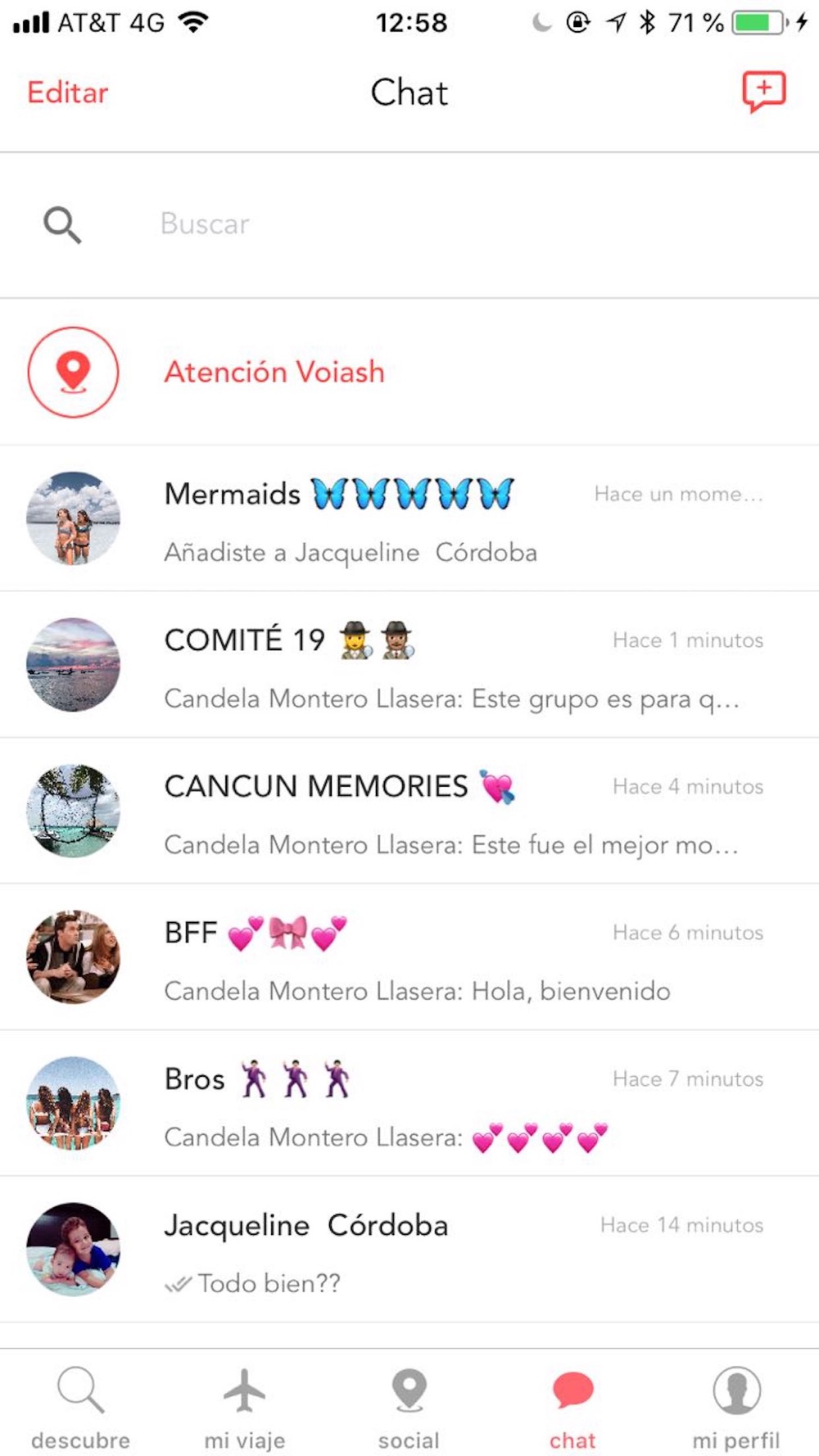This screenshot has height=1456, width=819.
Task: Open the COMITÉ 19 group chat
Action: [409, 665]
